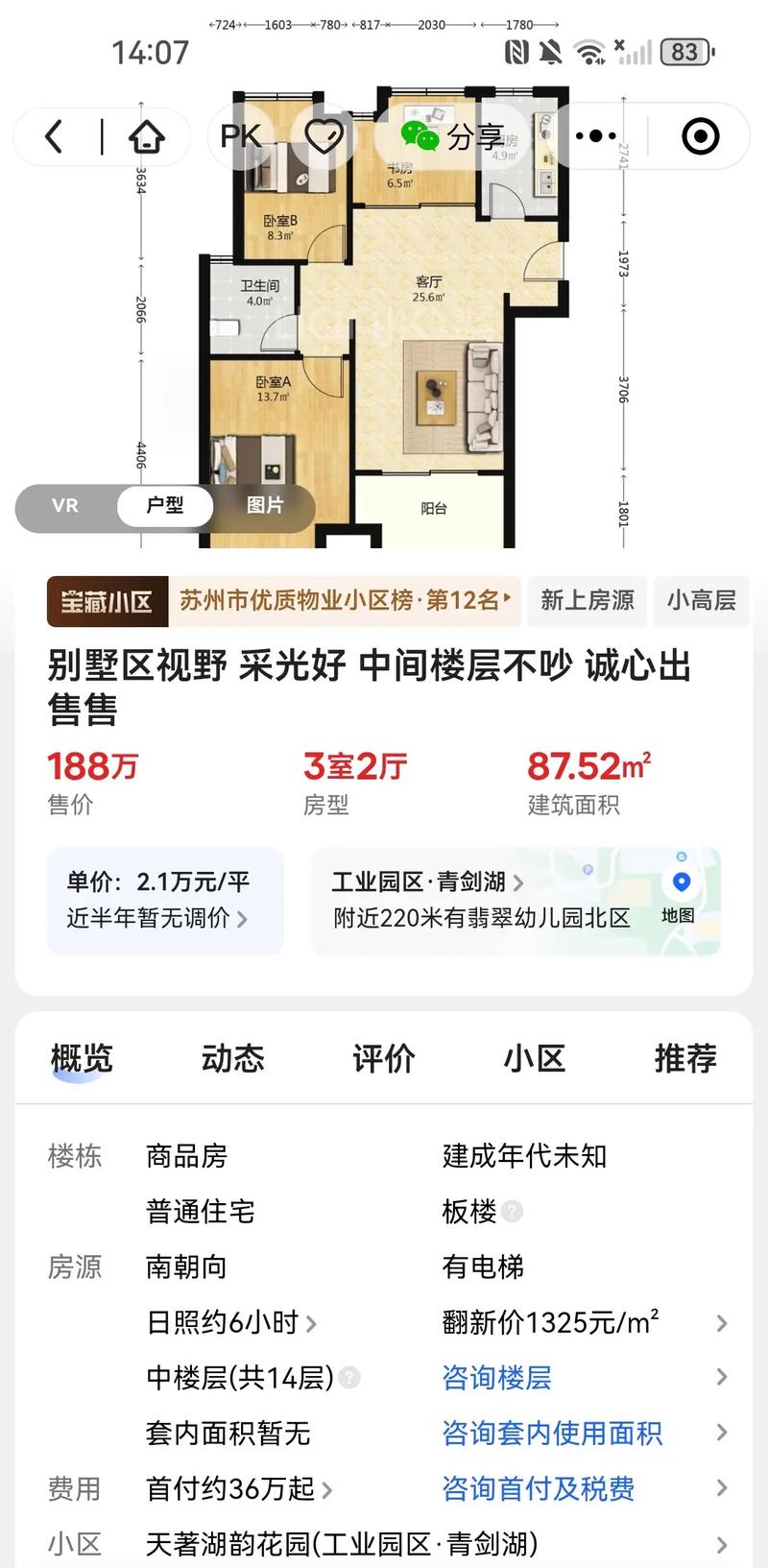This screenshot has width=768, height=1568.
Task: Tap the back arrow to return
Action: tap(53, 136)
